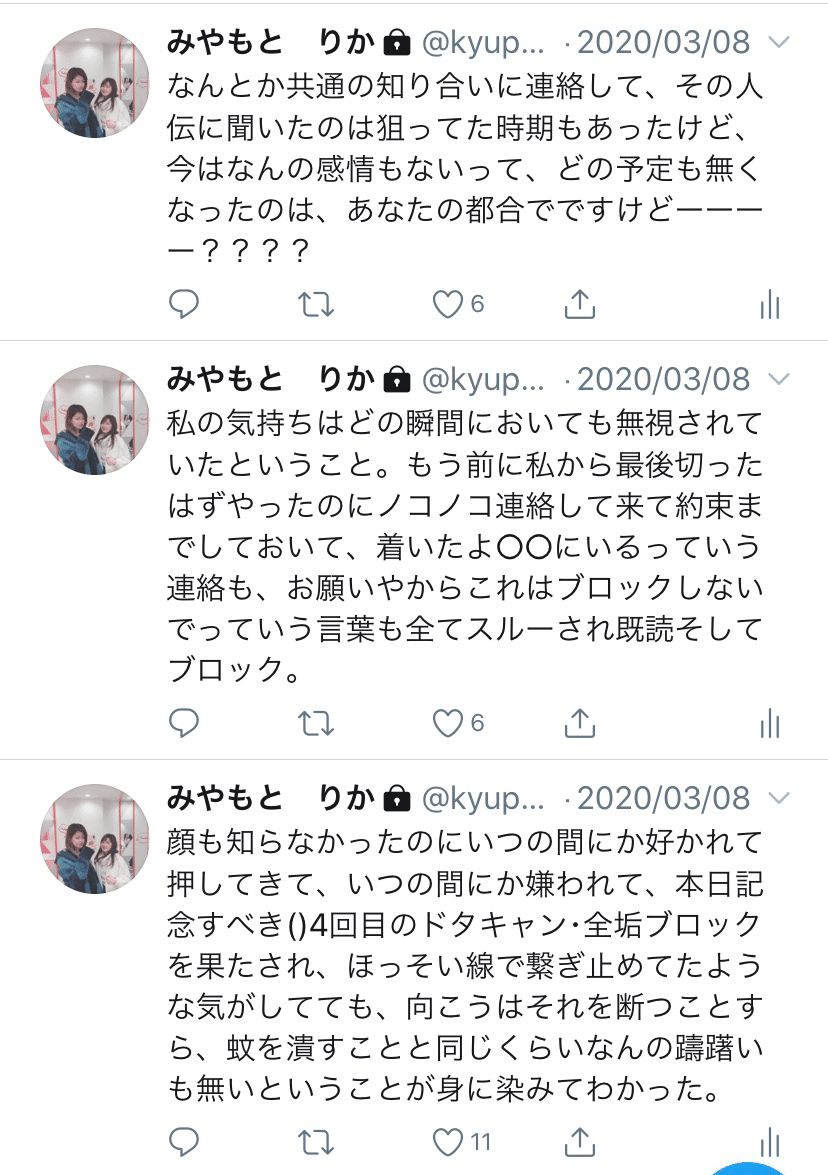Share the tweet starting 私の気持ちは

pos(580,722)
